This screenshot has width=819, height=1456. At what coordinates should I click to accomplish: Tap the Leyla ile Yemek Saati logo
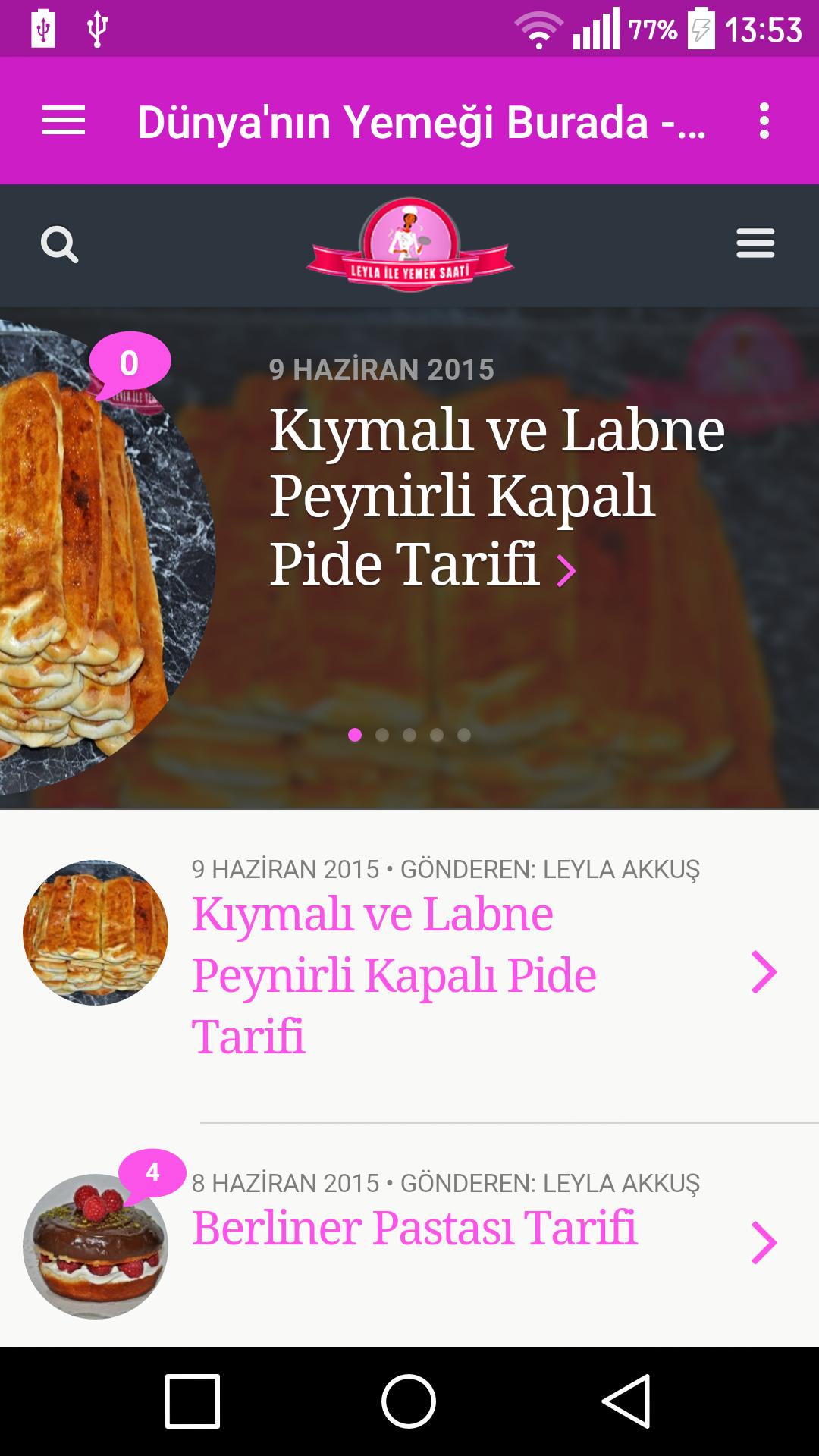(x=409, y=244)
